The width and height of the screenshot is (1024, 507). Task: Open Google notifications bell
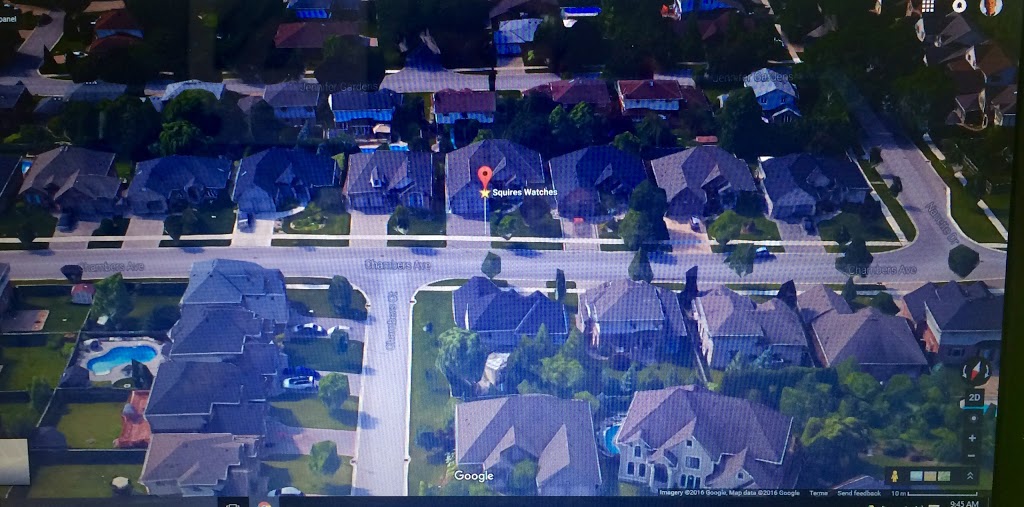pyautogui.click(x=959, y=6)
